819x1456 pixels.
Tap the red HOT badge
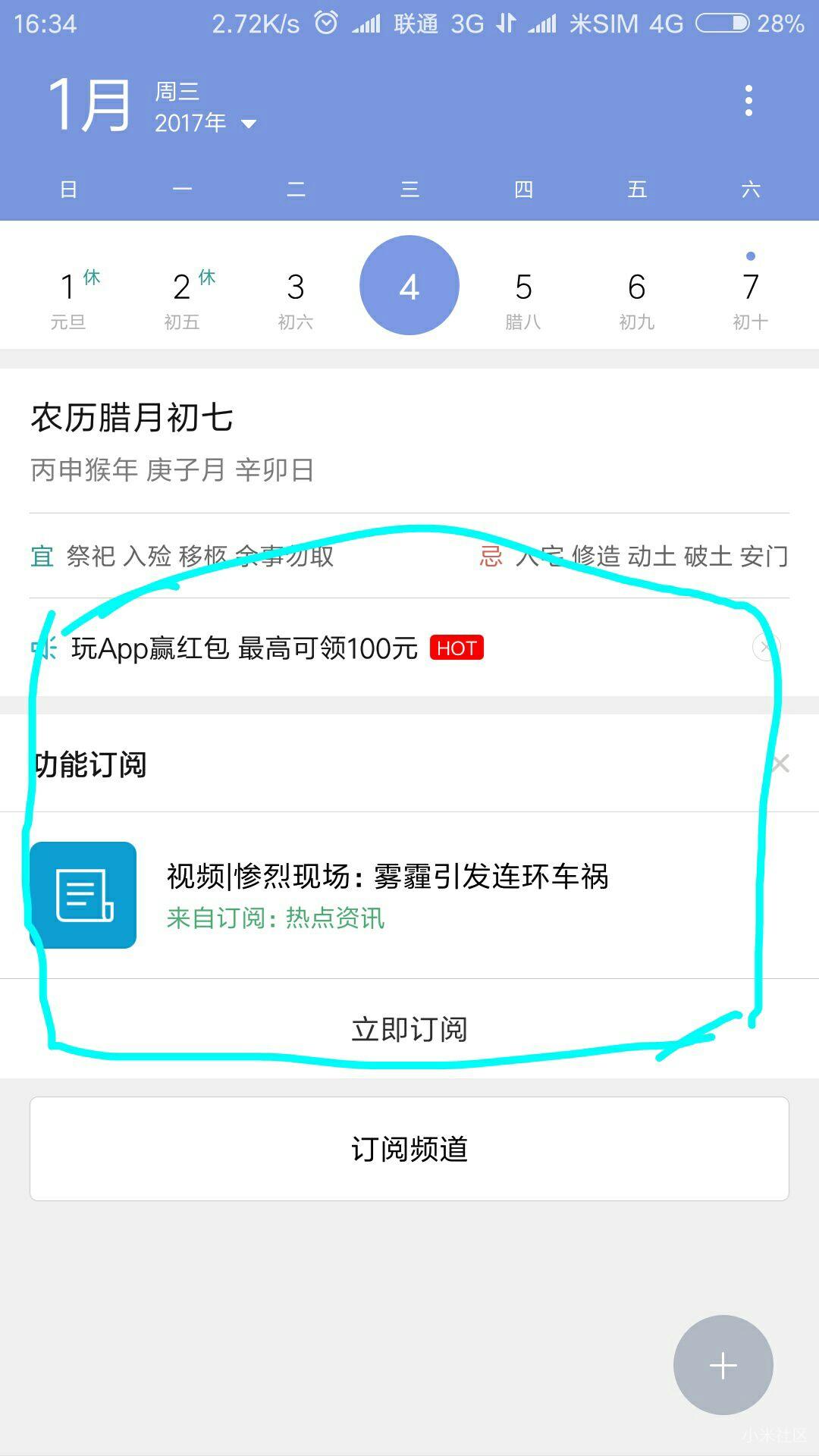457,648
